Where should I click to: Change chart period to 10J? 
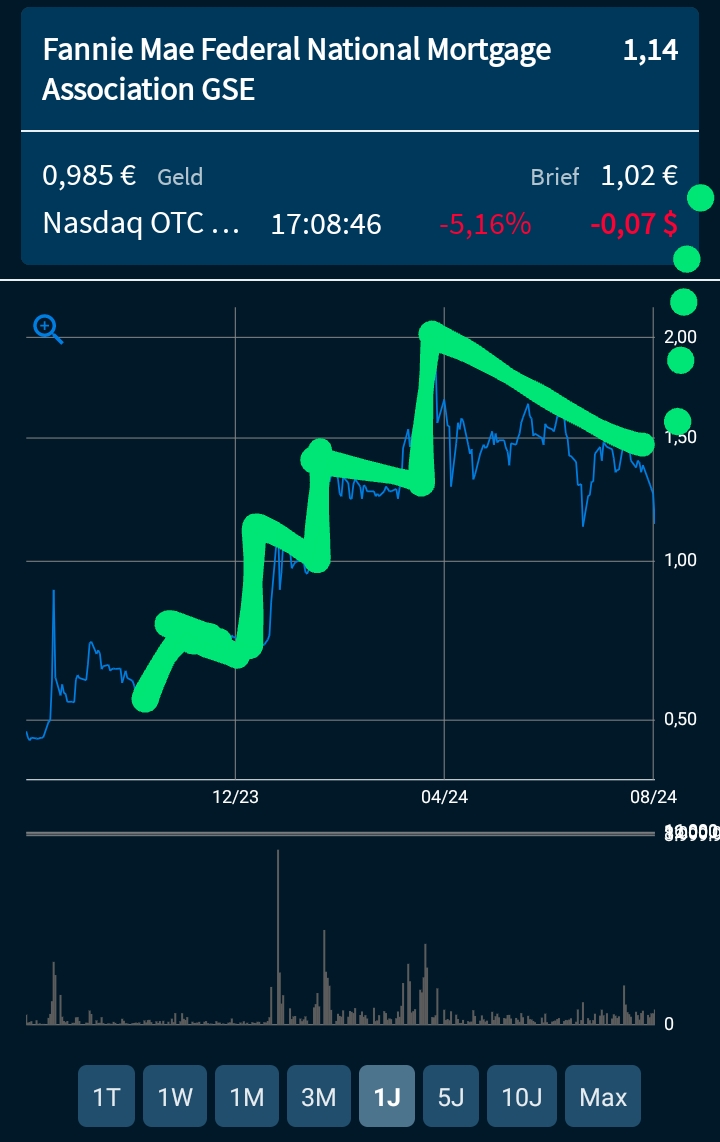(521, 1097)
